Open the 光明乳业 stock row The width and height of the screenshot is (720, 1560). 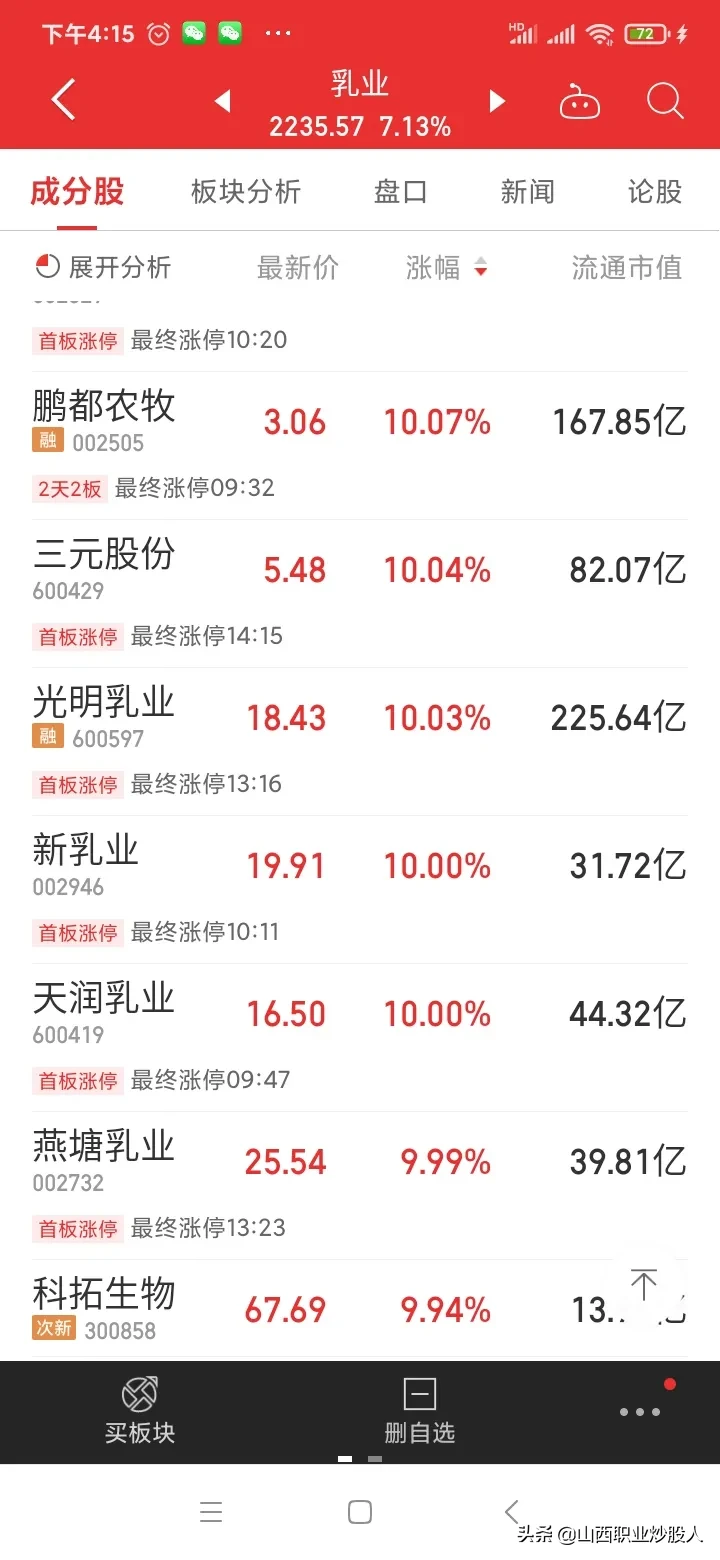(x=360, y=741)
